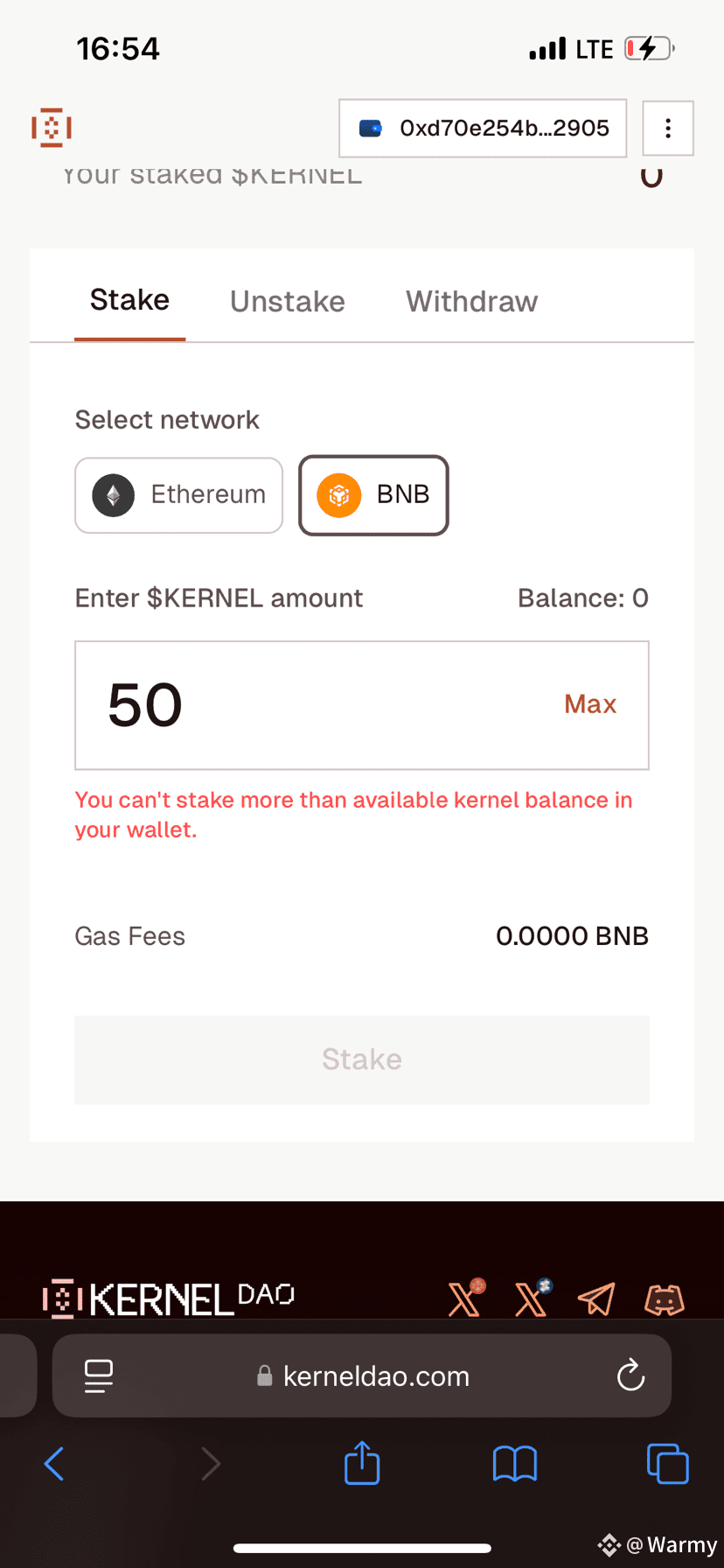Switch to the Withdraw tab
The height and width of the screenshot is (1568, 724).
pyautogui.click(x=471, y=301)
